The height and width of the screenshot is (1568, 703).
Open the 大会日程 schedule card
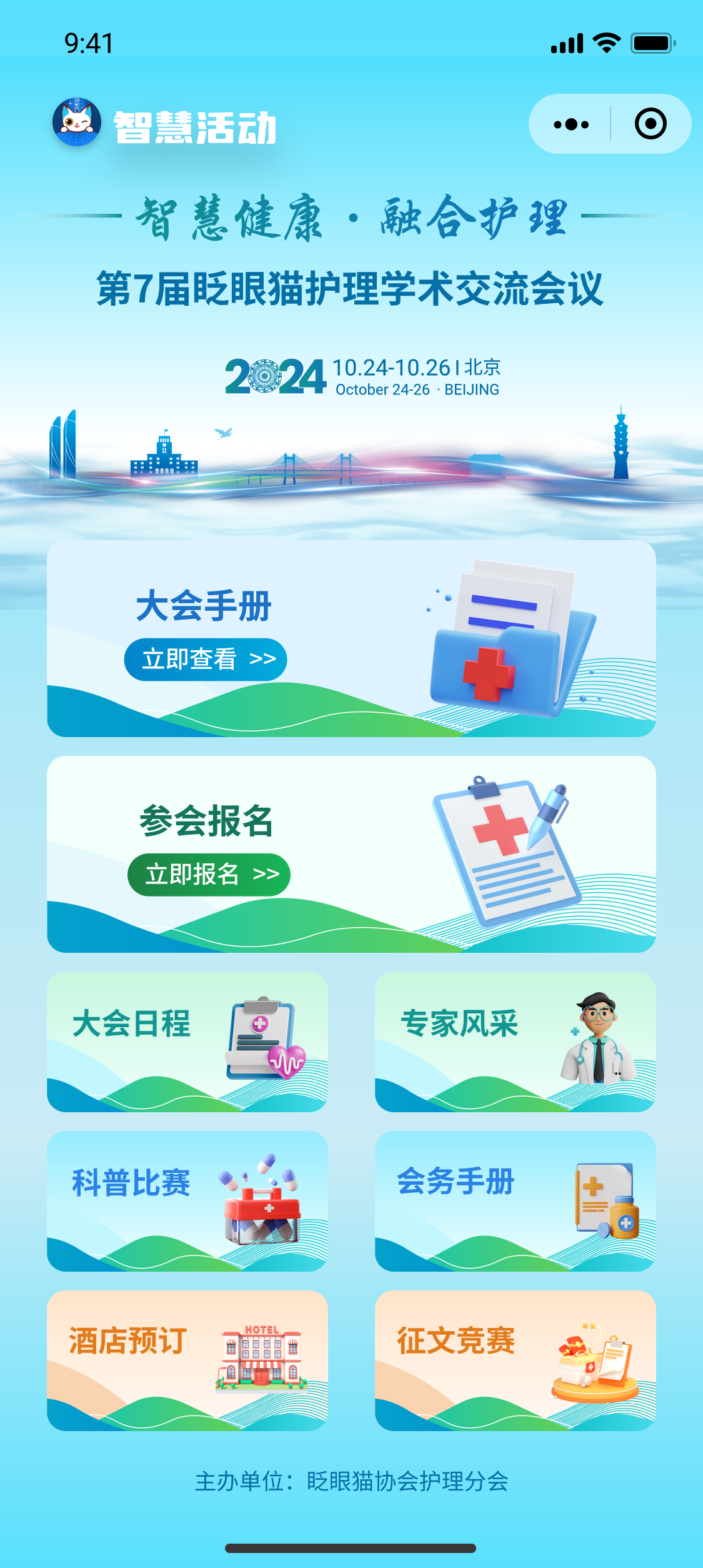coord(187,1042)
